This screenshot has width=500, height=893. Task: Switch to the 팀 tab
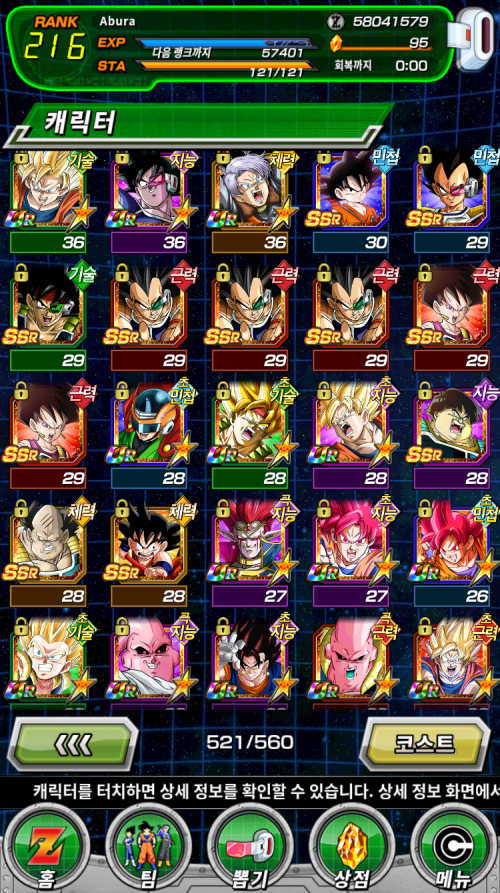pos(148,847)
